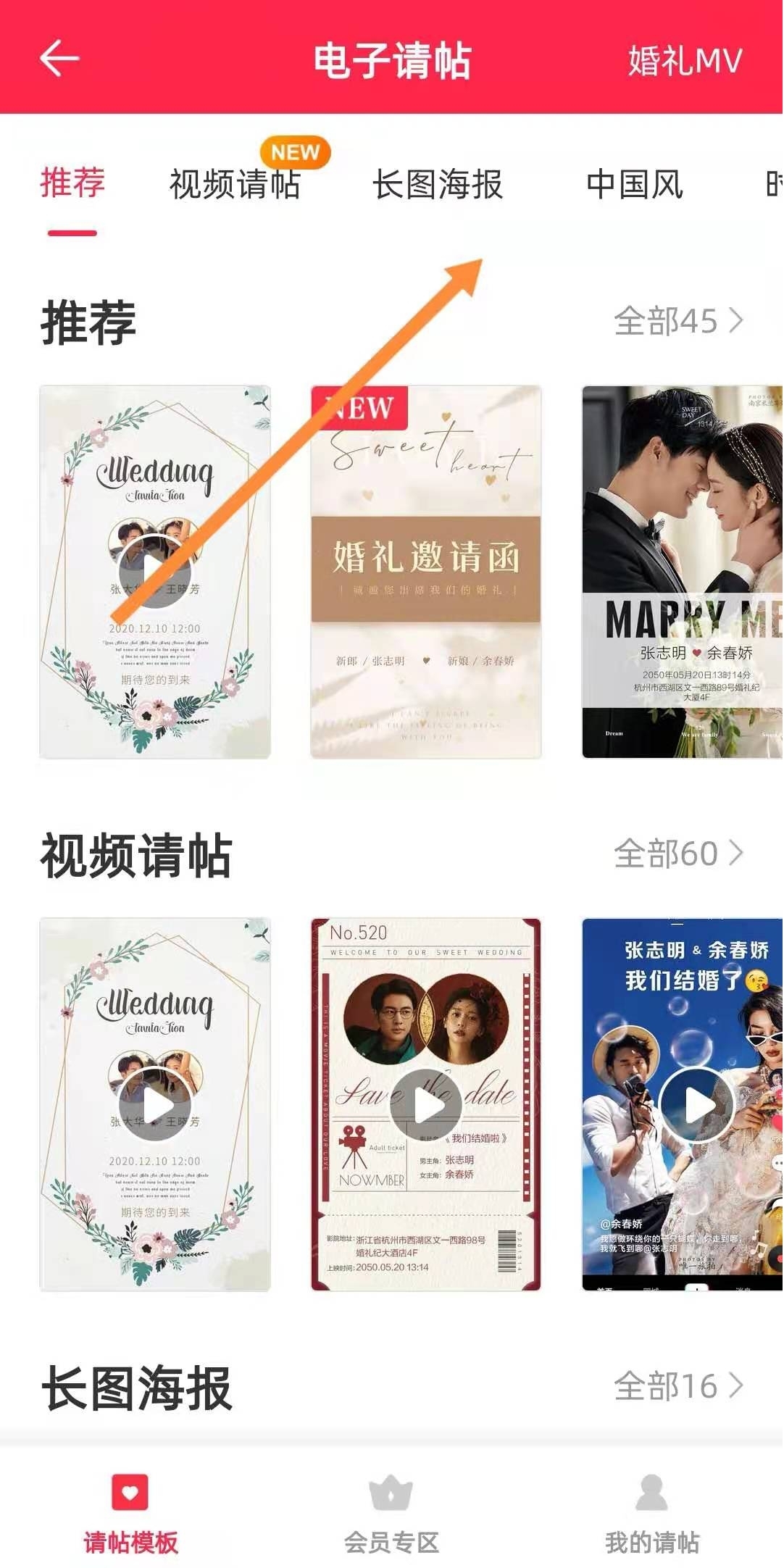The image size is (784, 1568).
Task: Switch to the 长图海报 tab
Action: 437,184
